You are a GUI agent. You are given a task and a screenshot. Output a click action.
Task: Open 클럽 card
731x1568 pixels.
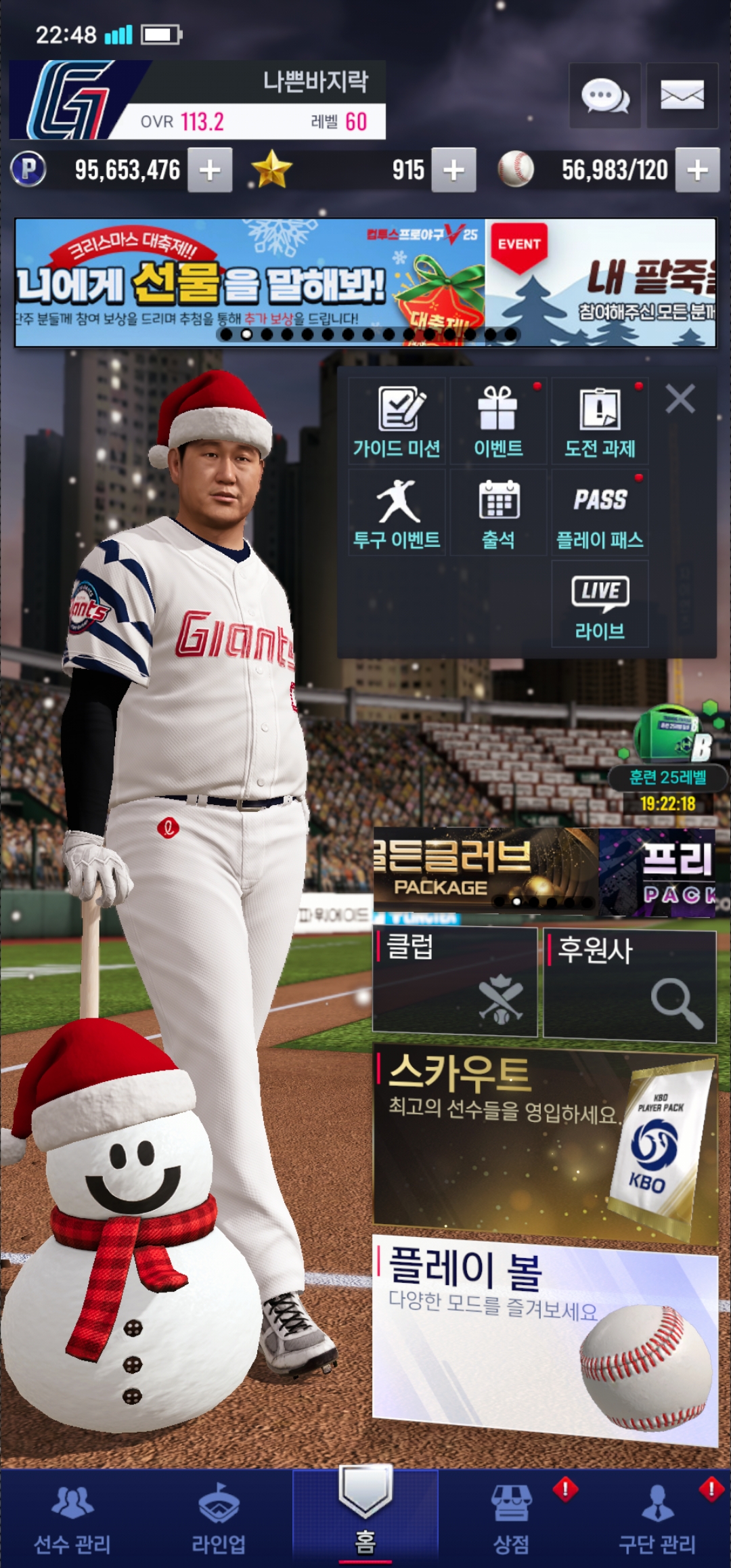455,982
